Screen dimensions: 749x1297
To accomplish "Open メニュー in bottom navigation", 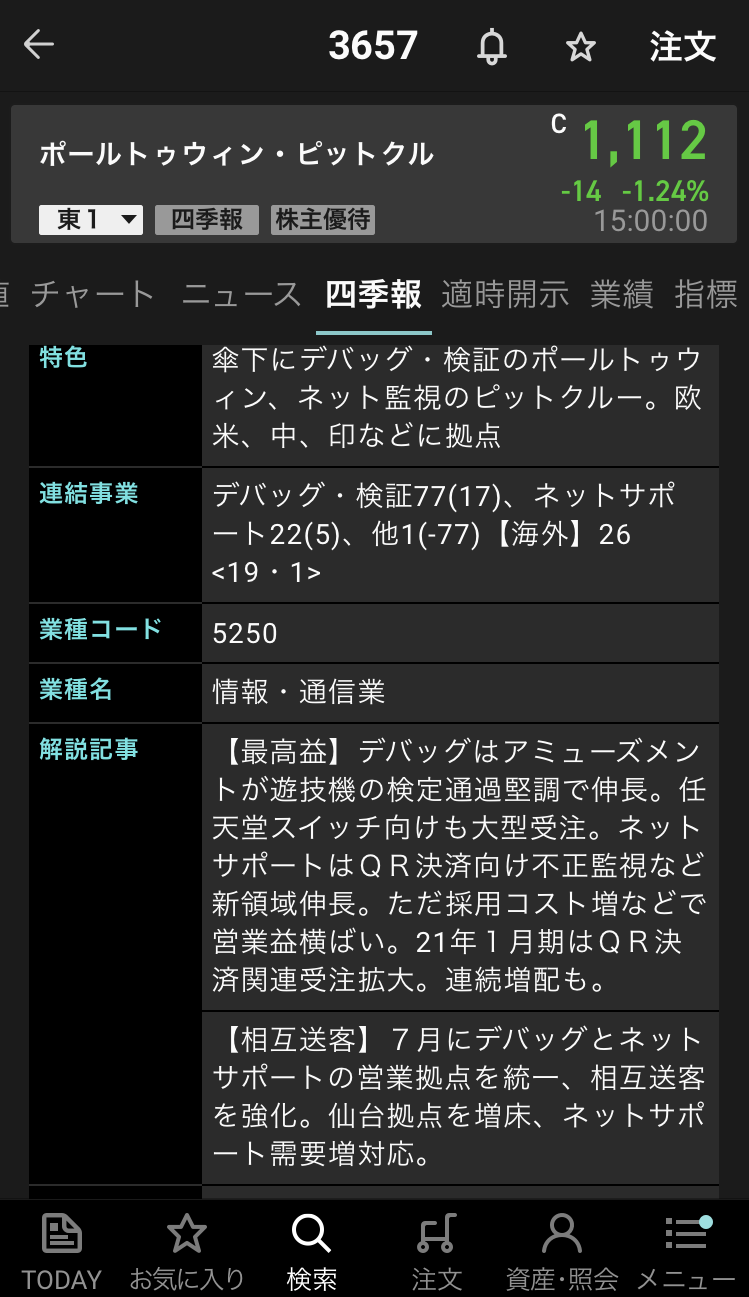I will coord(686,1250).
